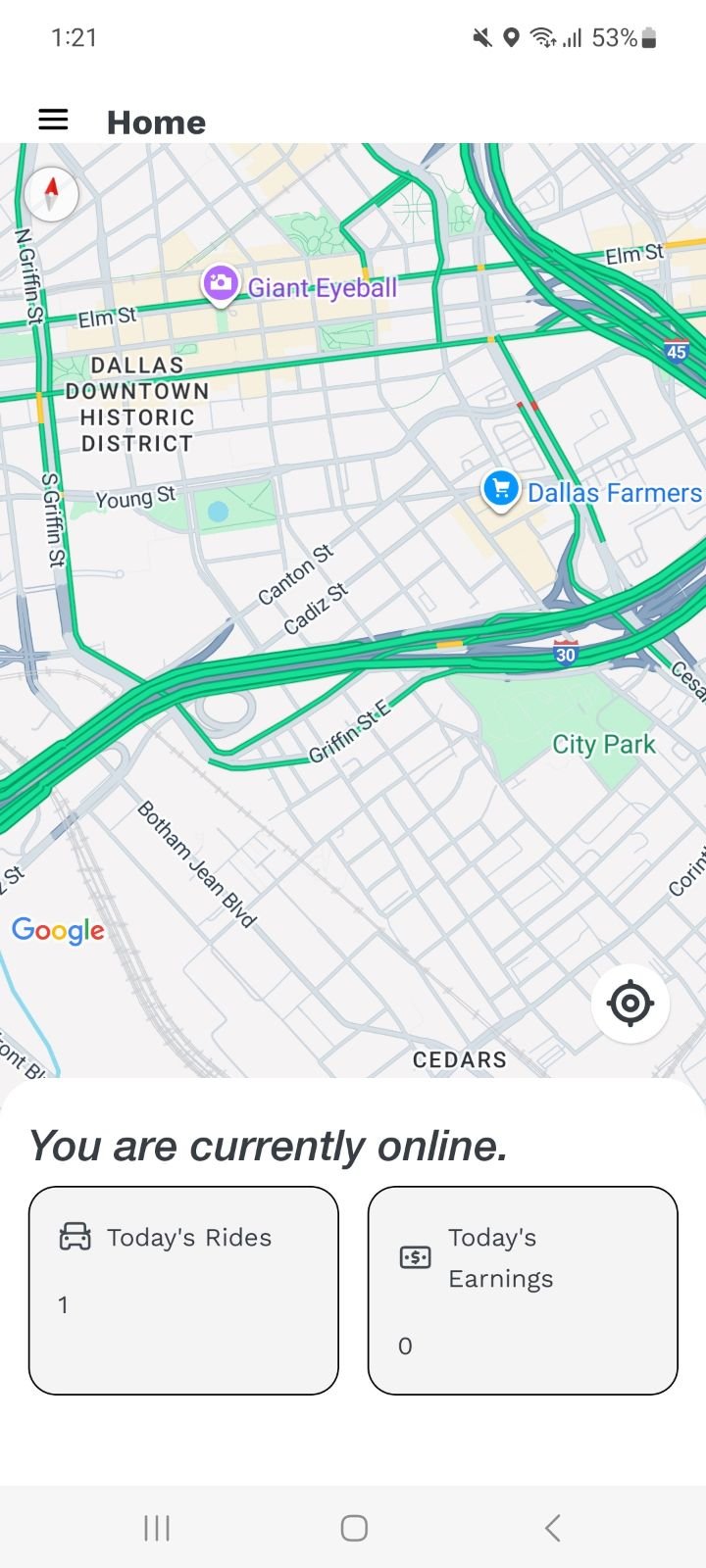
Task: Click the 'You are currently online' status text
Action: [x=270, y=1145]
